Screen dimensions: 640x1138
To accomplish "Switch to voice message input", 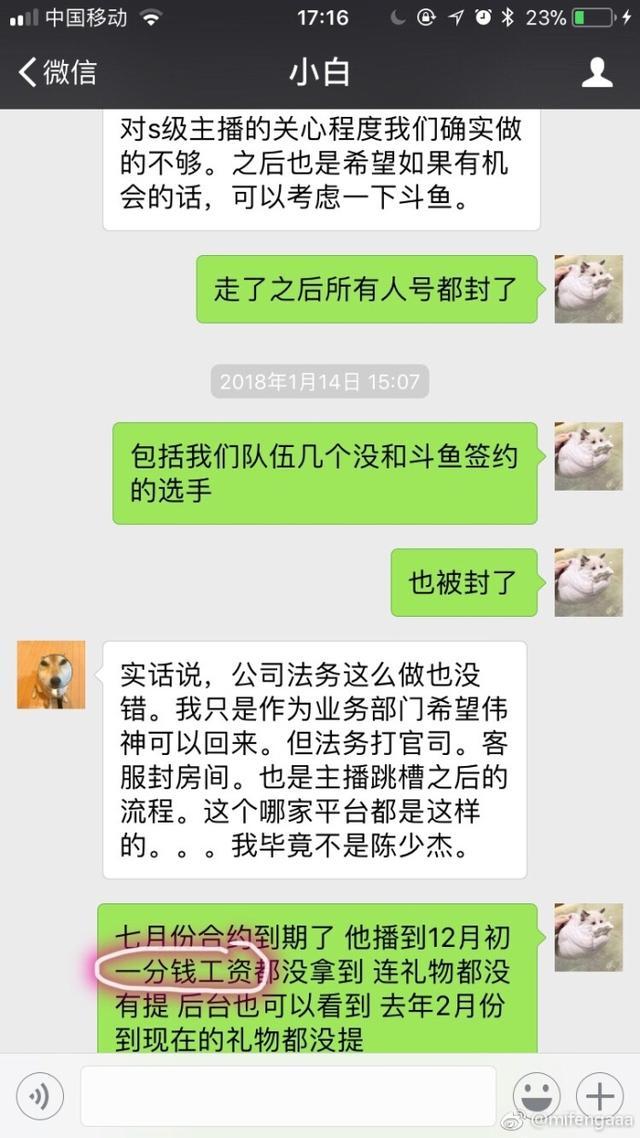I will (40, 1097).
